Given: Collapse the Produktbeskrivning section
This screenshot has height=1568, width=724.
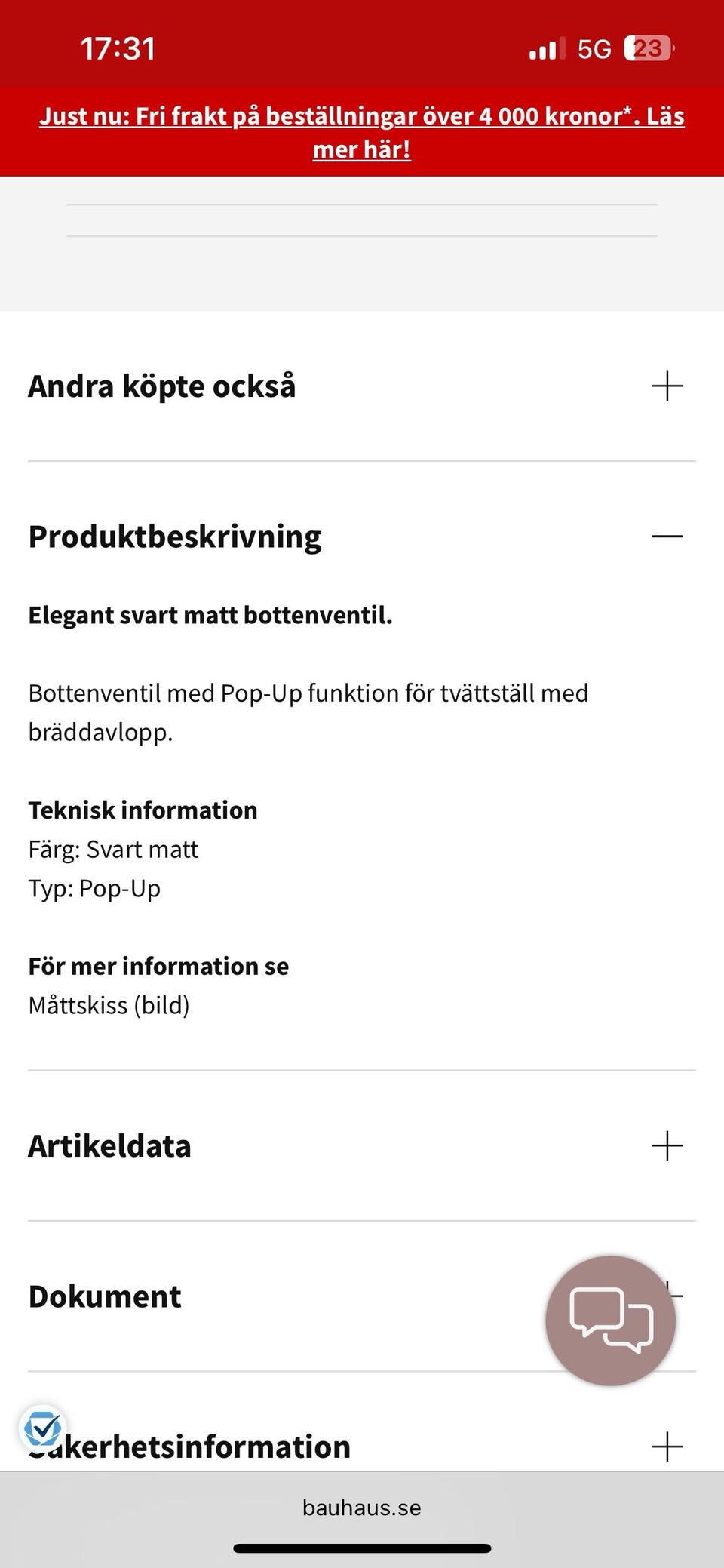Looking at the screenshot, I should point(667,537).
